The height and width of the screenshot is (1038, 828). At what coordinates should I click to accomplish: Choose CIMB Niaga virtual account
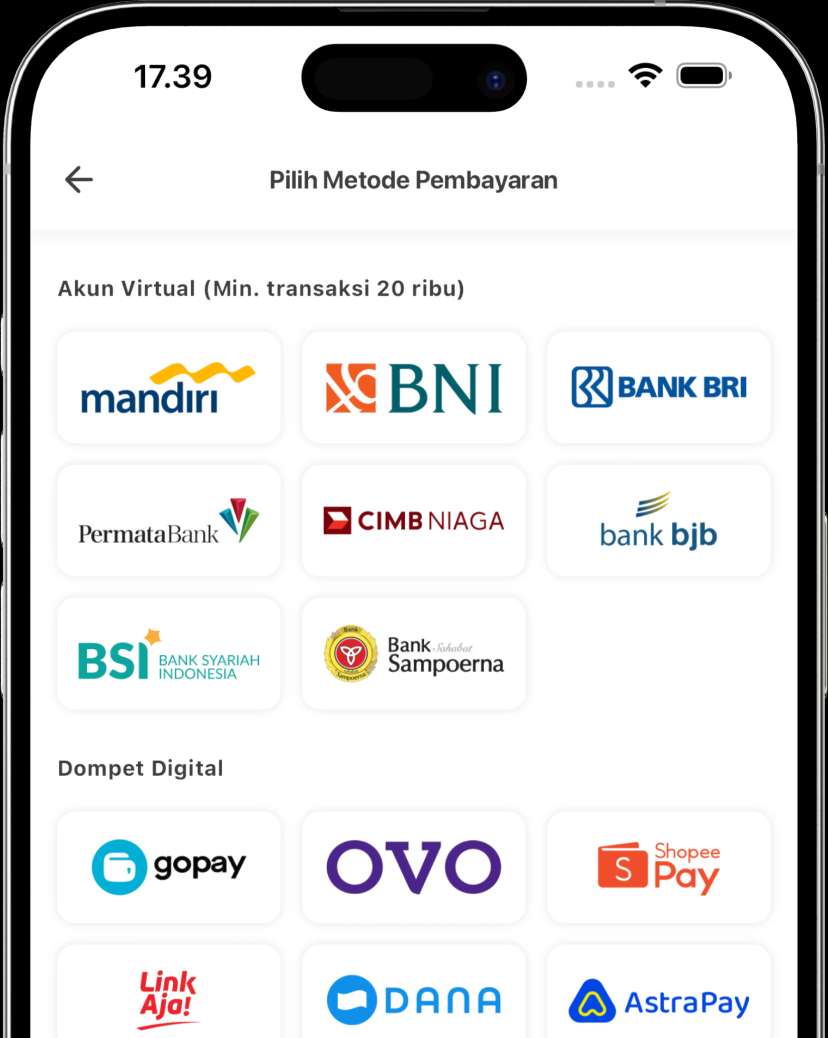pyautogui.click(x=414, y=521)
